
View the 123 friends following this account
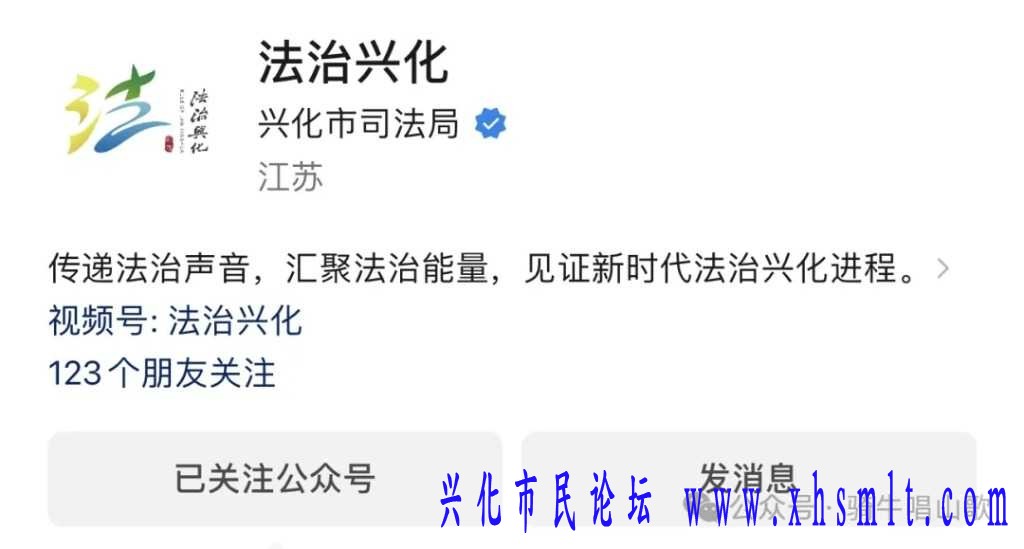(162, 374)
